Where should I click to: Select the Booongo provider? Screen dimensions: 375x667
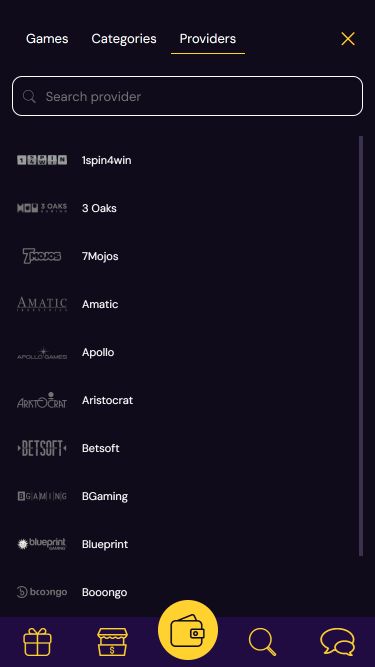coord(185,593)
